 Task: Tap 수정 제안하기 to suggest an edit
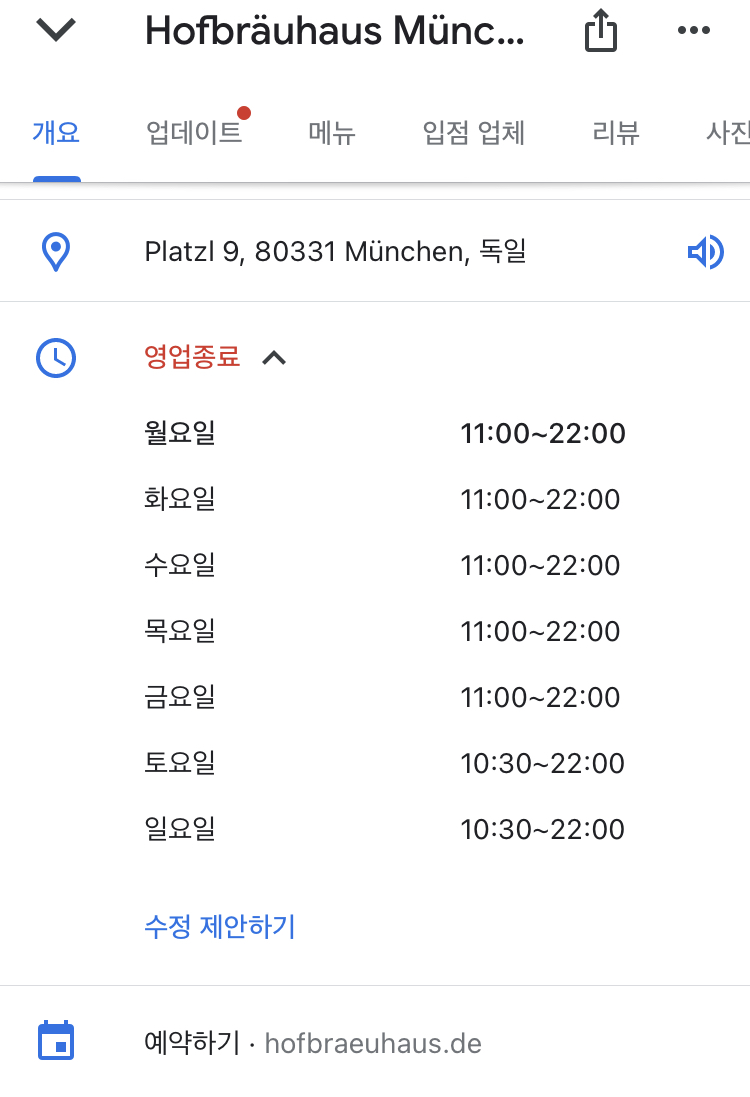pyautogui.click(x=220, y=927)
